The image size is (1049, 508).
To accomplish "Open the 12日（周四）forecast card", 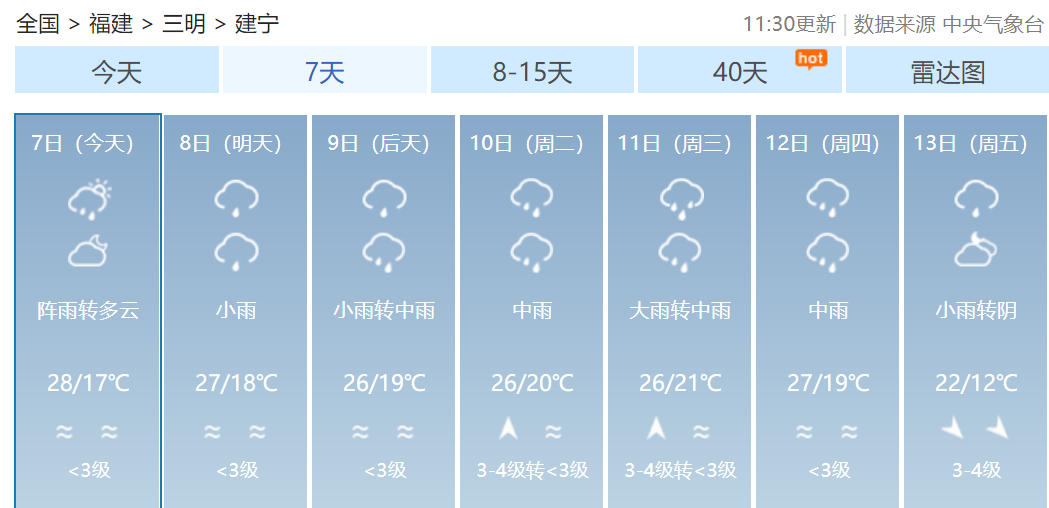I will pos(827,310).
